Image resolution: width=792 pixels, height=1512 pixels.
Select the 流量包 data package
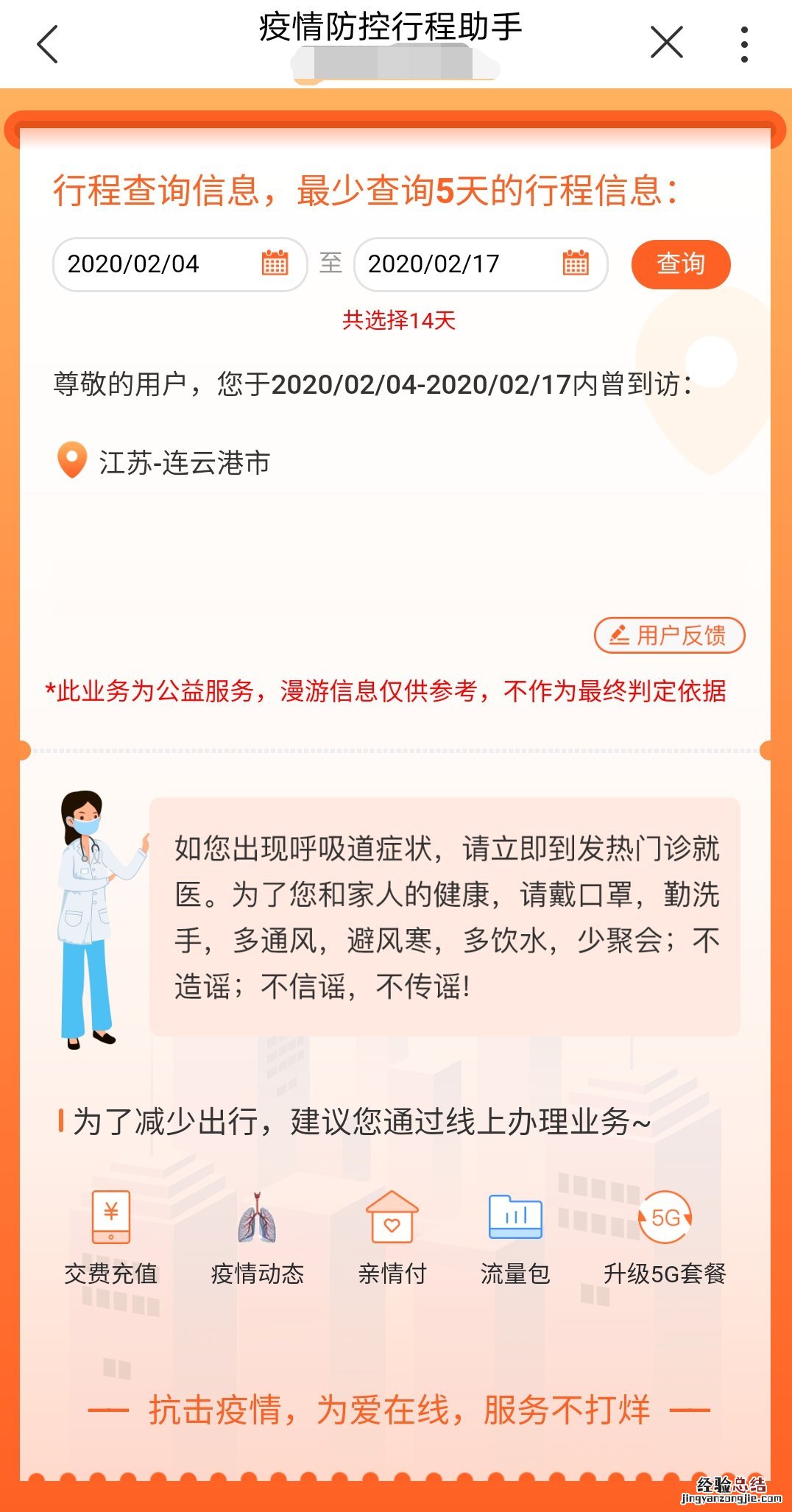tap(515, 1238)
